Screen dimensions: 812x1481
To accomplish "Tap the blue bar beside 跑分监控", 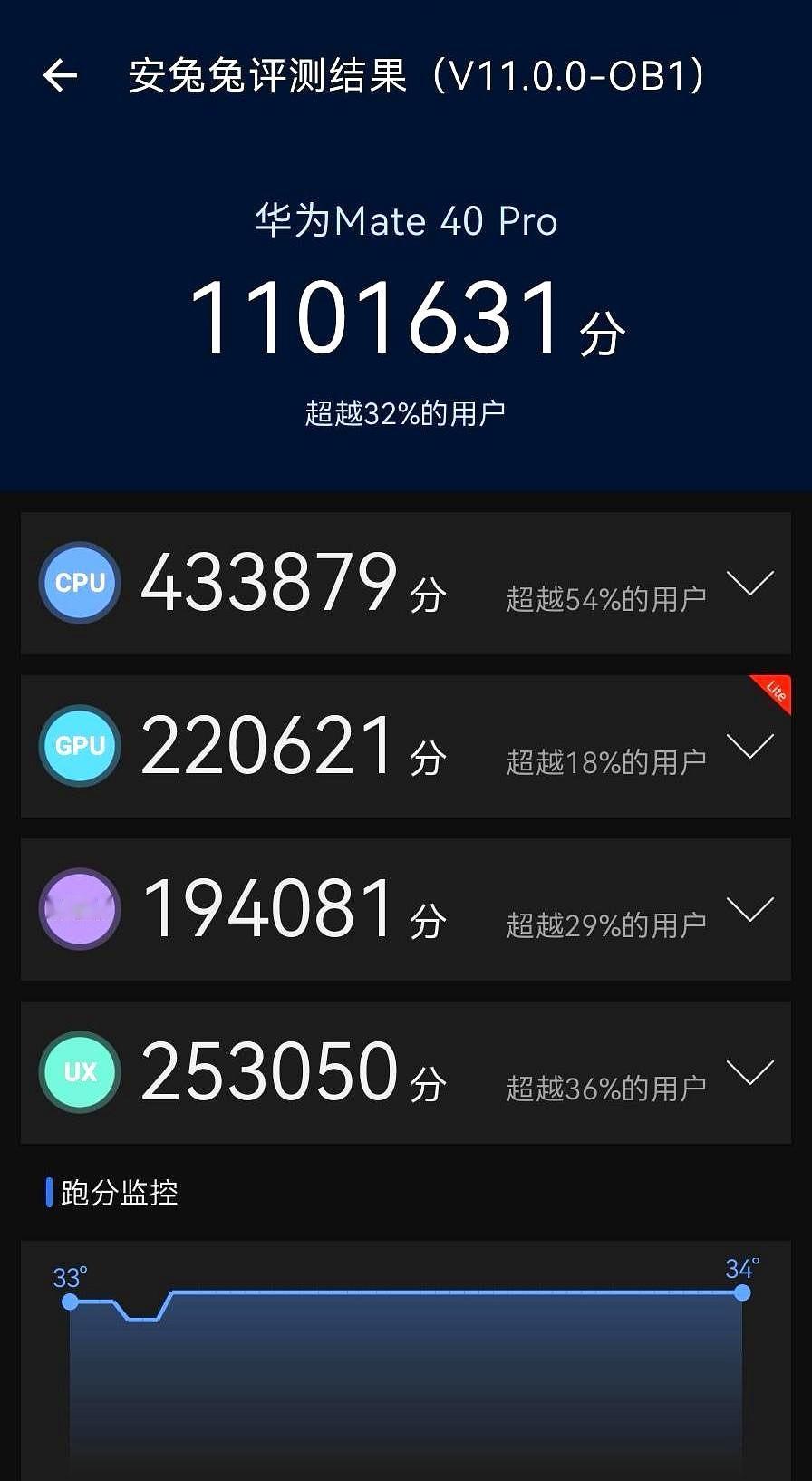I will click(x=50, y=1194).
